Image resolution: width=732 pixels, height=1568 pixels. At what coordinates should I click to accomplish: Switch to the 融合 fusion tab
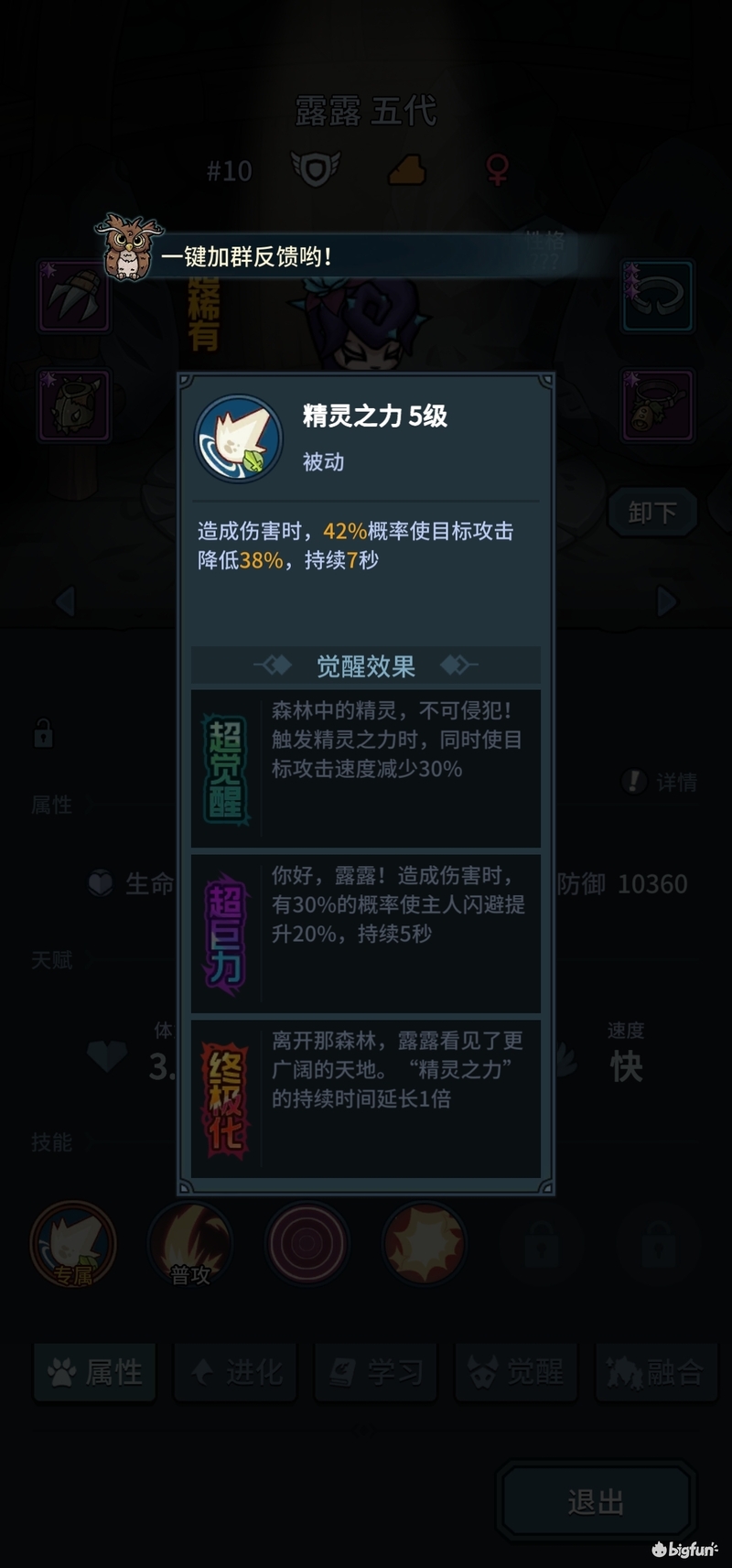point(656,1372)
